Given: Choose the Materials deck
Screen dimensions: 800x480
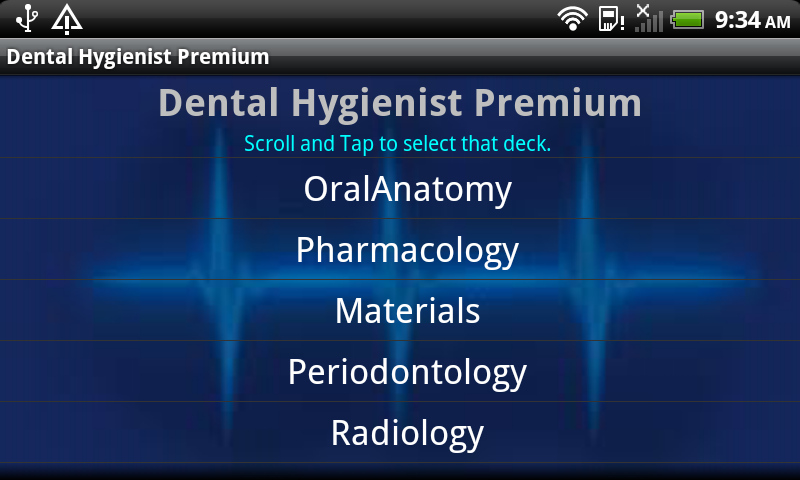Looking at the screenshot, I should tap(407, 311).
